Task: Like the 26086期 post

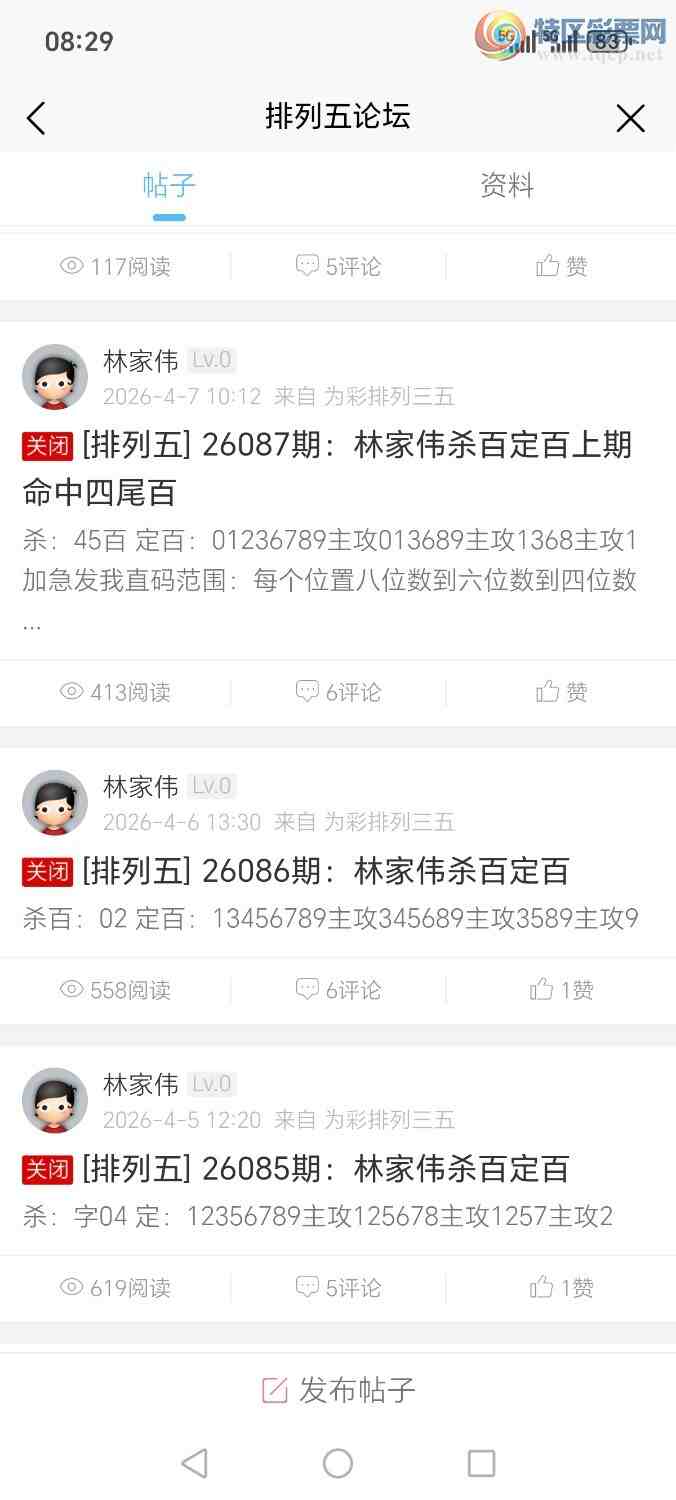Action: click(x=561, y=990)
